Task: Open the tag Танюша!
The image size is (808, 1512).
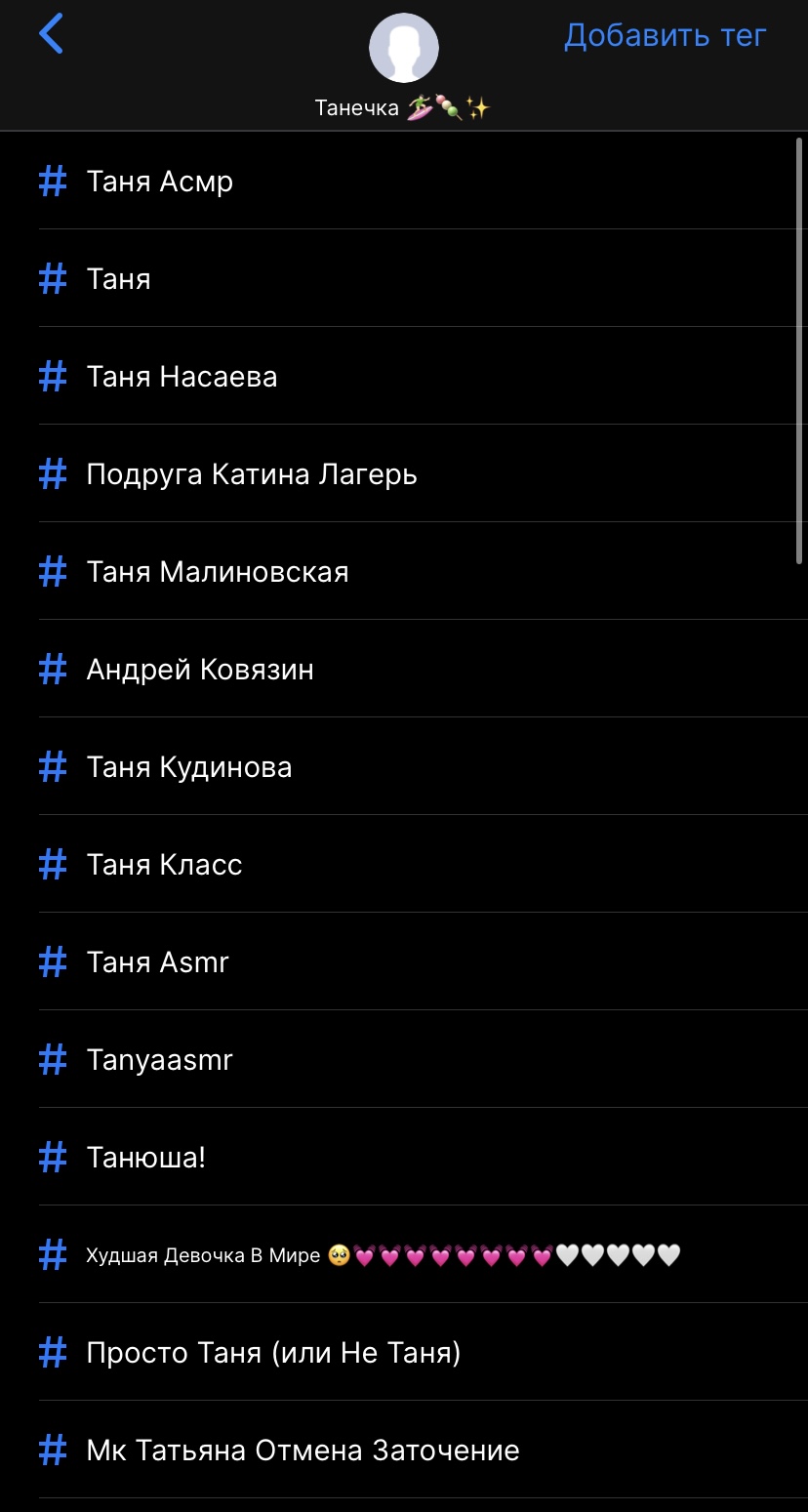Action: pyautogui.click(x=146, y=1158)
